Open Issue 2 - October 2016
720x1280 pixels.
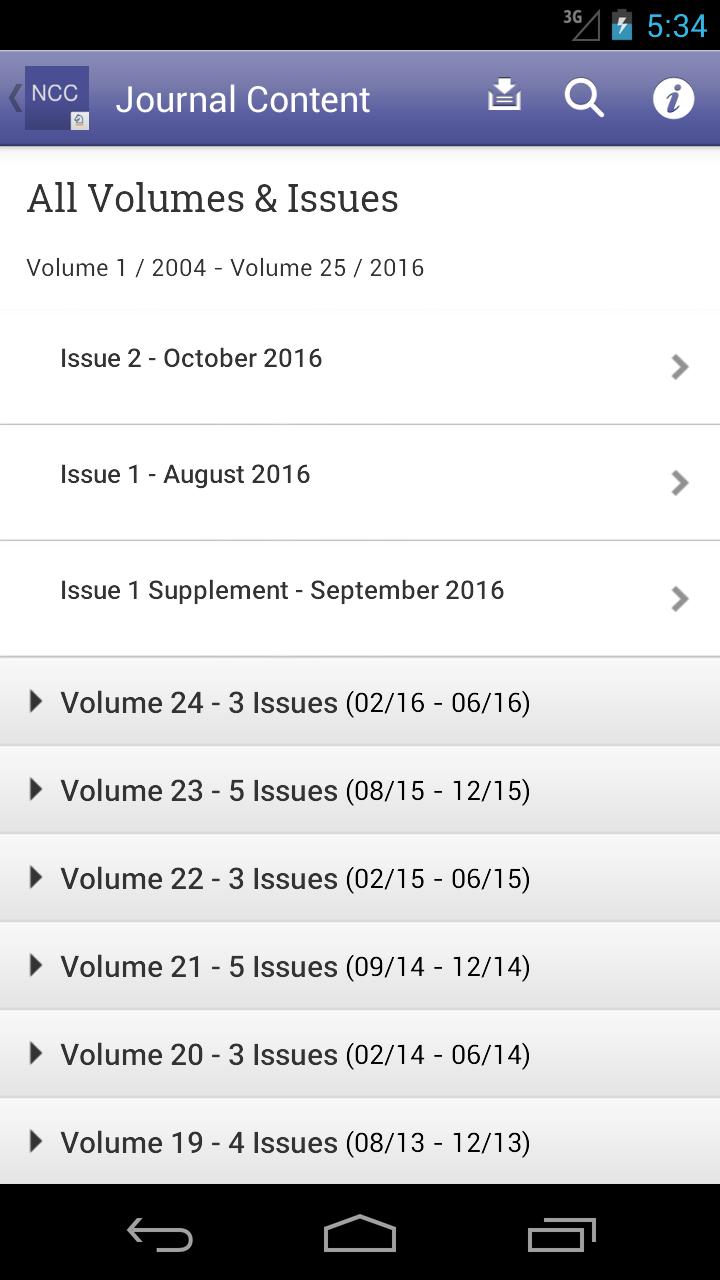(360, 366)
